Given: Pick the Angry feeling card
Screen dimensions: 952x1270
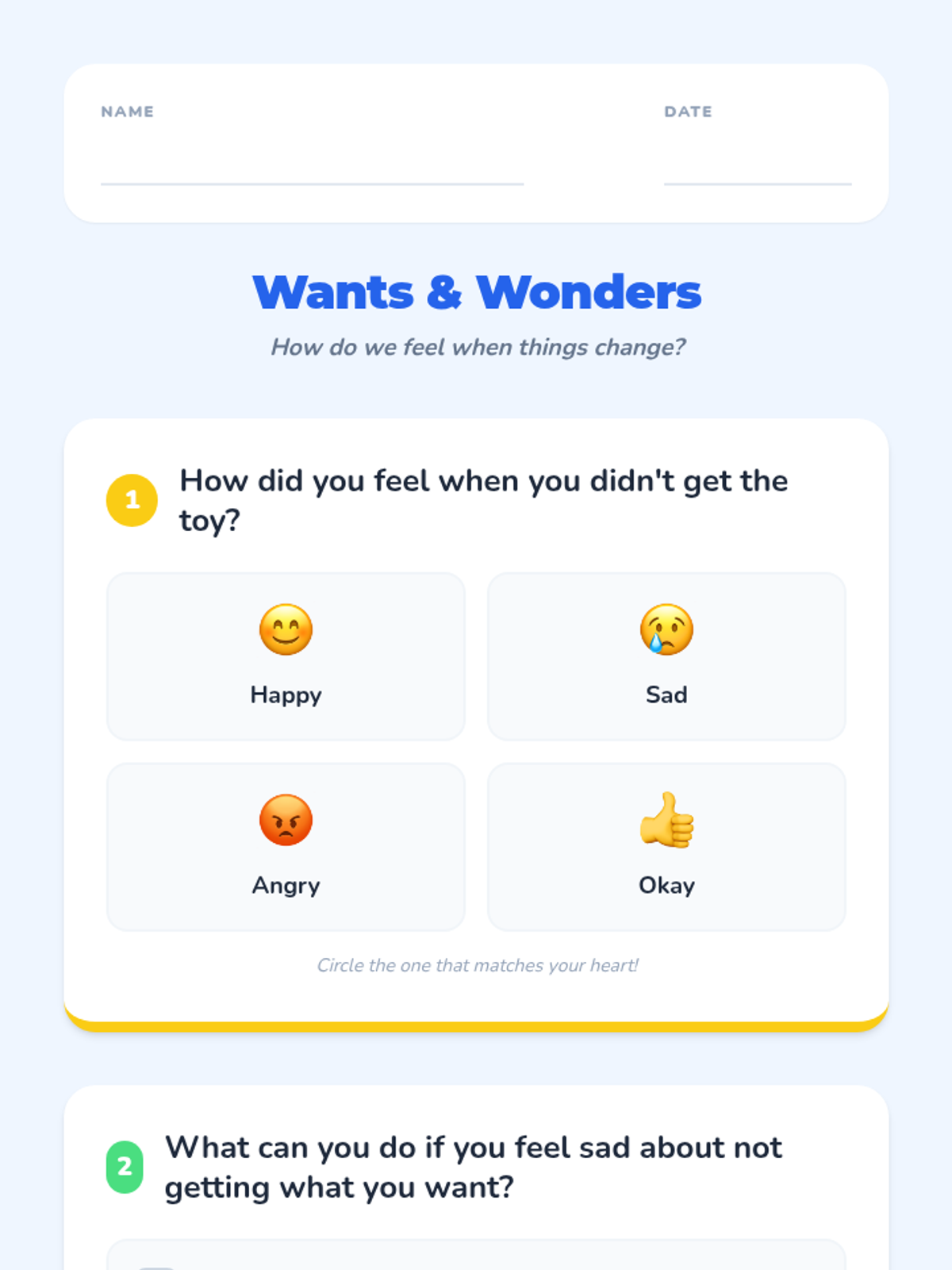Looking at the screenshot, I should pyautogui.click(x=286, y=847).
